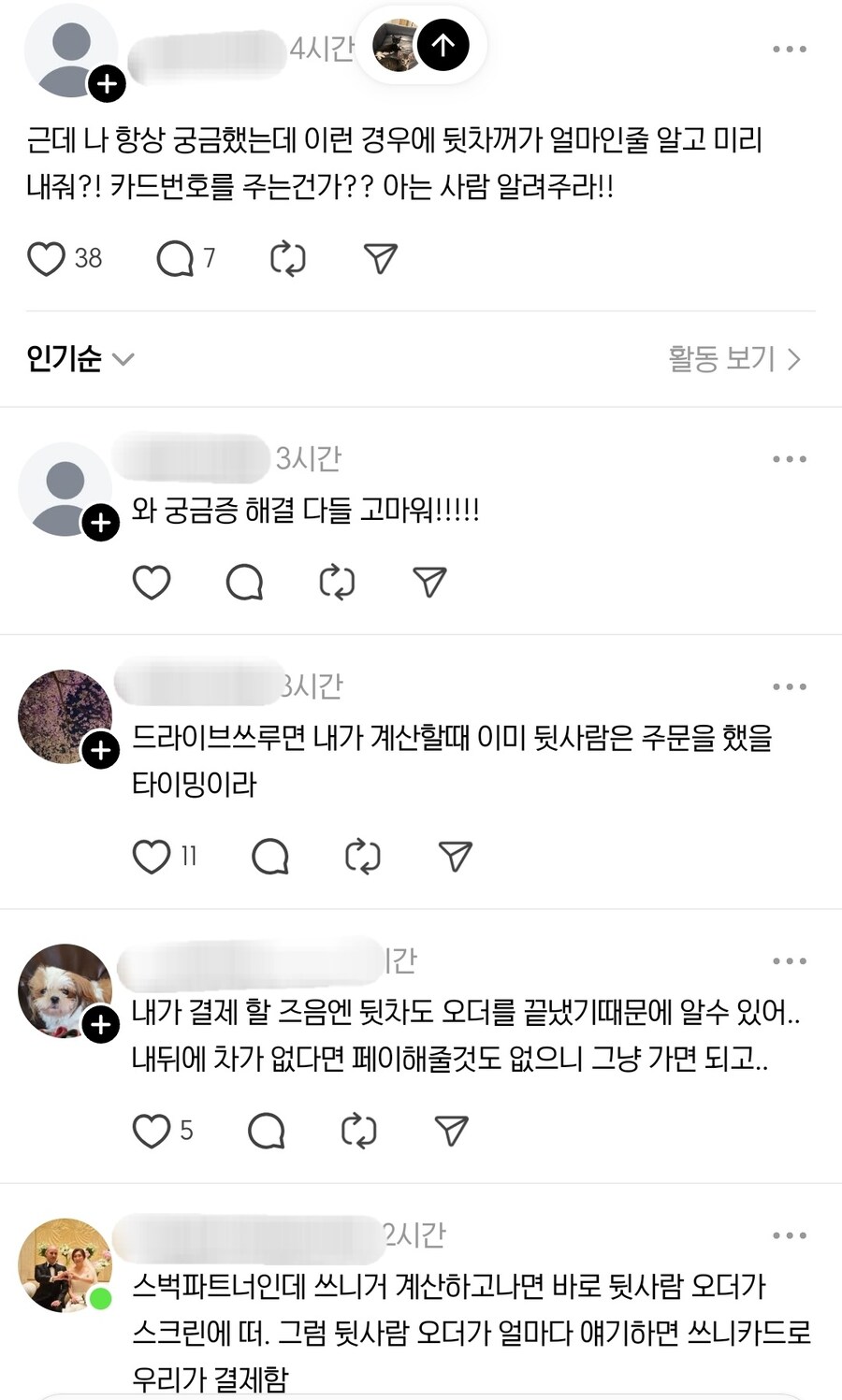Viewport: 842px width, 1400px height.
Task: Reply to the 와 궁금증 해결 comment
Action: (244, 582)
